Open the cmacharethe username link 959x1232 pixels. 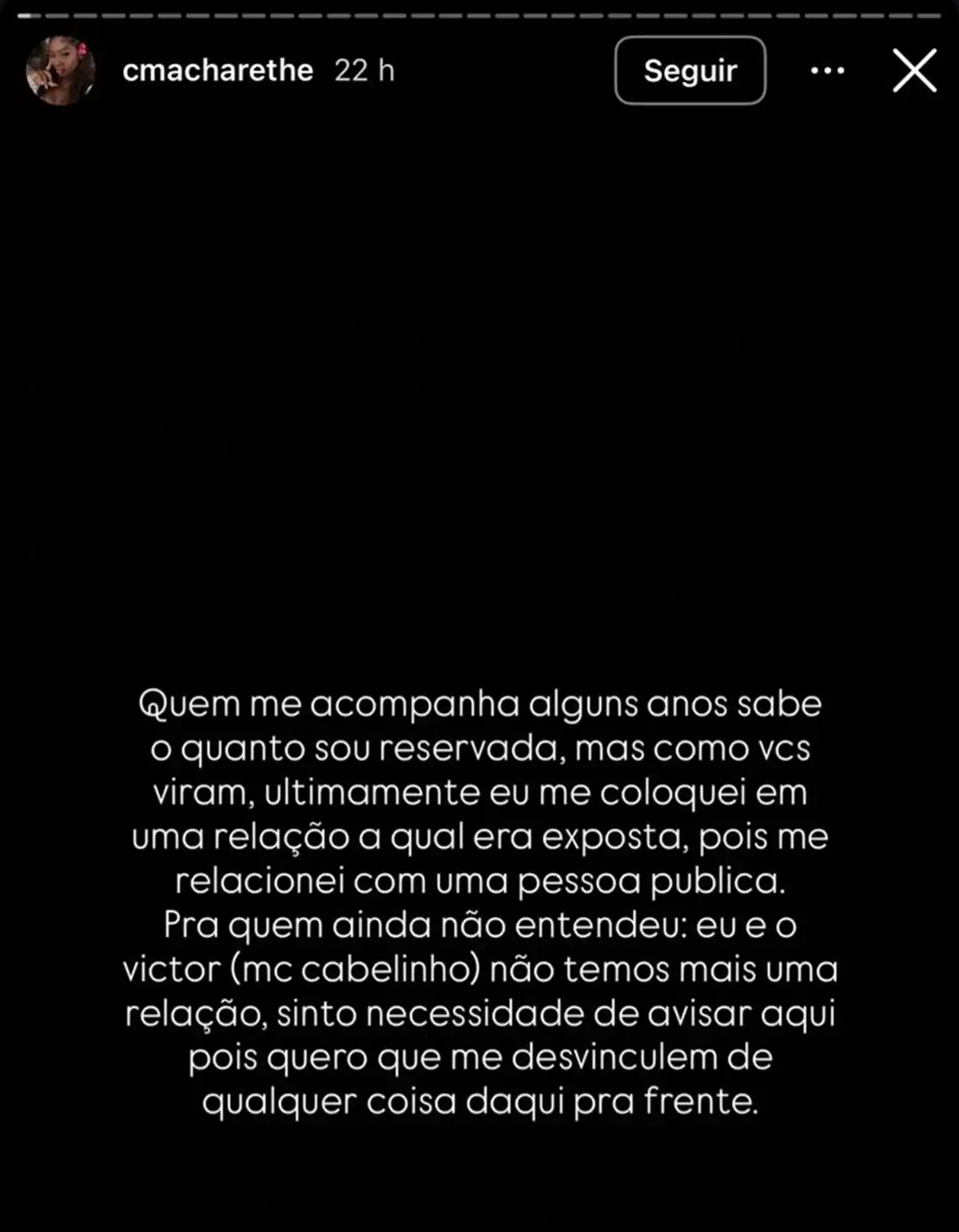click(x=217, y=70)
